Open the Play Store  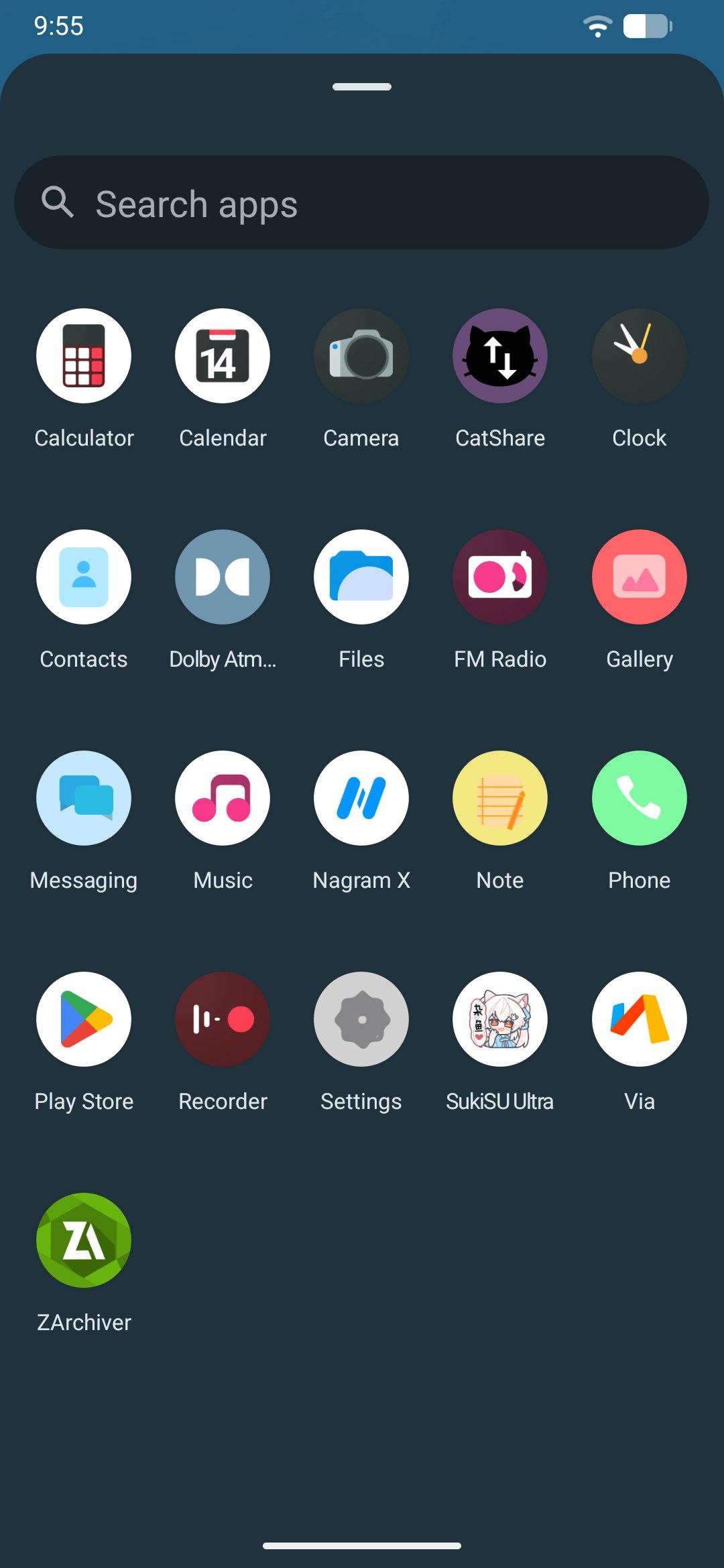(84, 1019)
